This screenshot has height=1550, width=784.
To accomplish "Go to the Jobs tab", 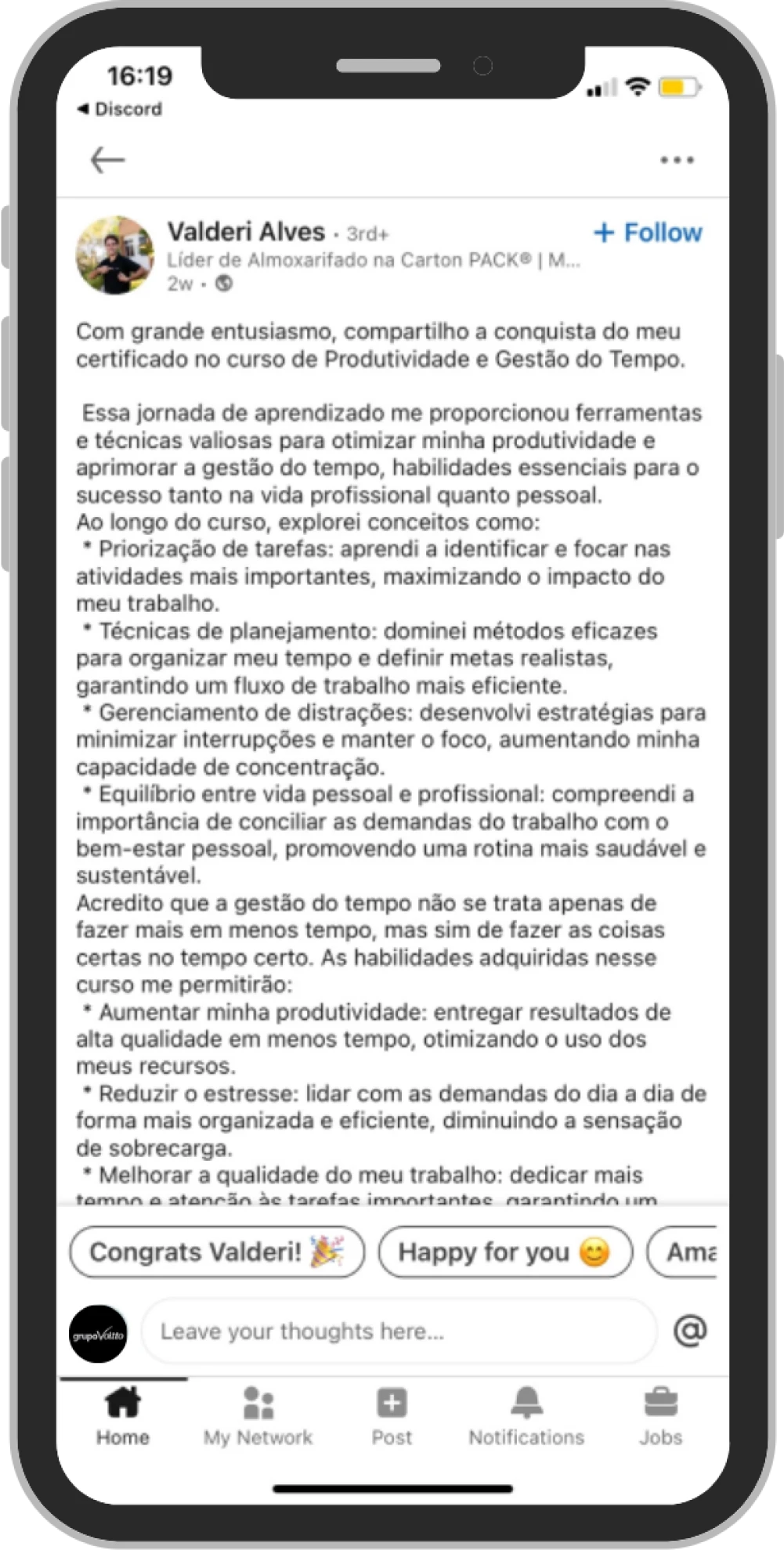I will point(660,1416).
